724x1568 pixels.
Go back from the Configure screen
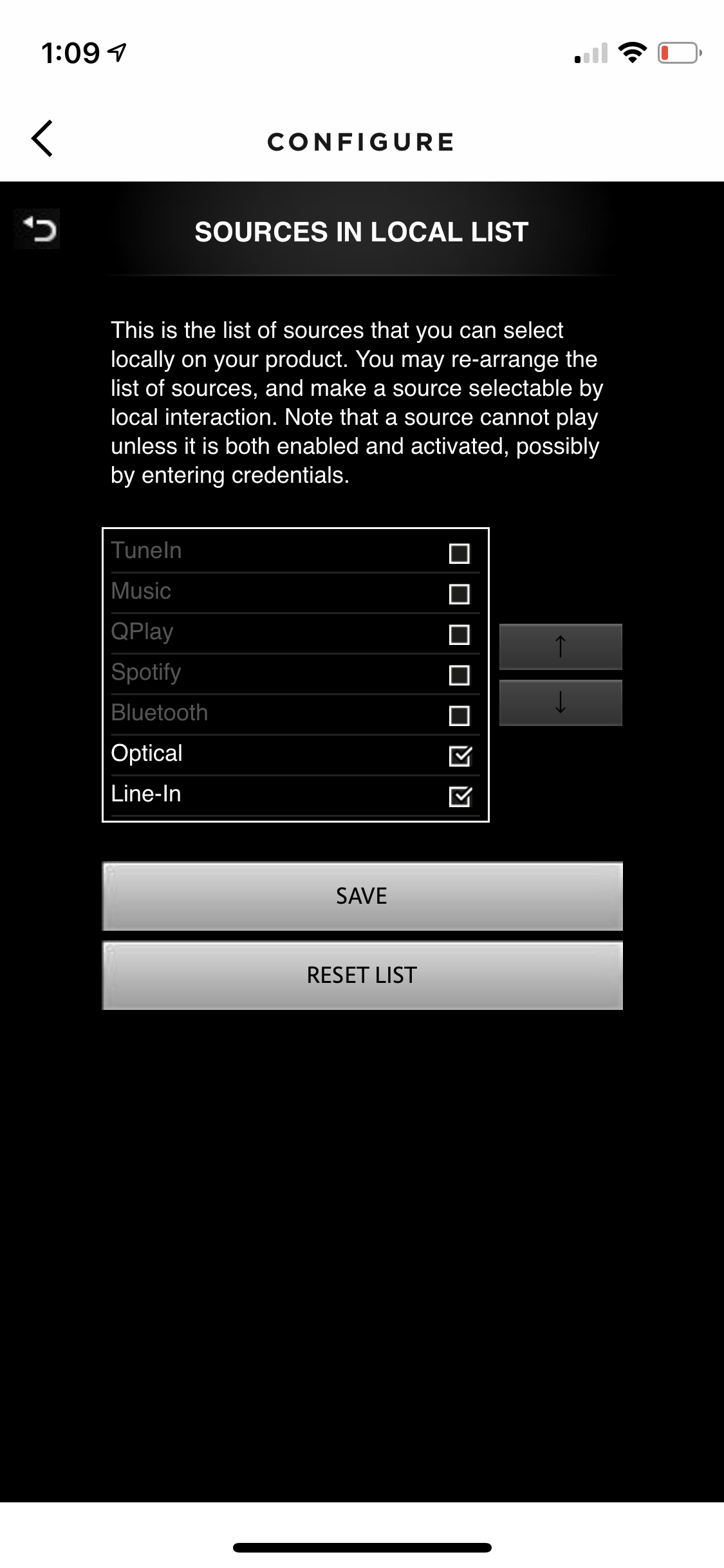42,138
